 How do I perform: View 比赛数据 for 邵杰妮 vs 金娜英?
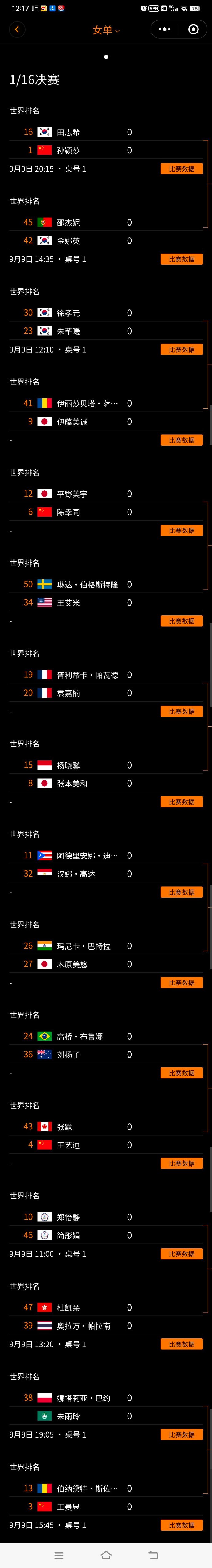[182, 259]
